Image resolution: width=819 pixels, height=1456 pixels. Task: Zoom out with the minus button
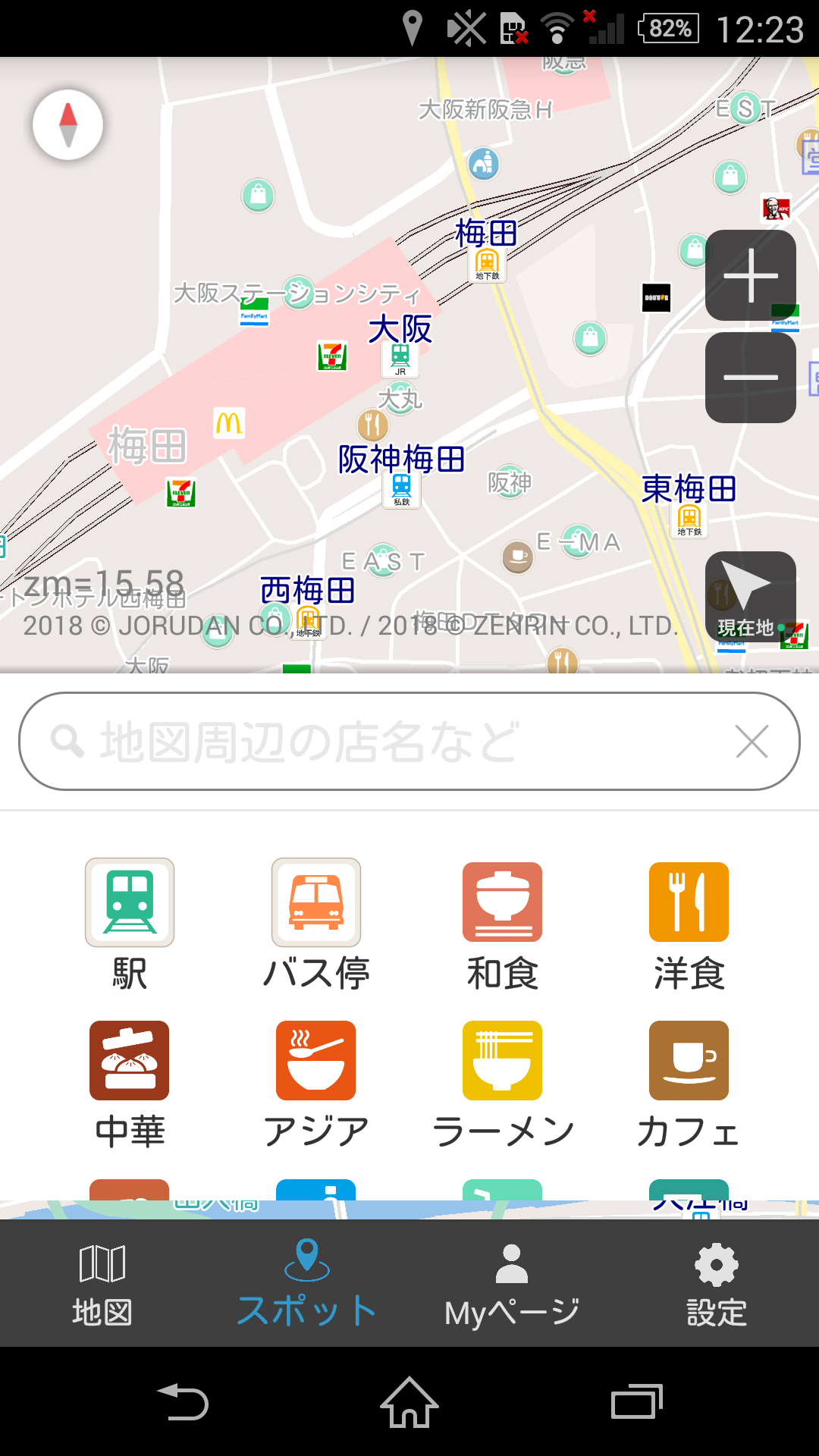coord(750,377)
